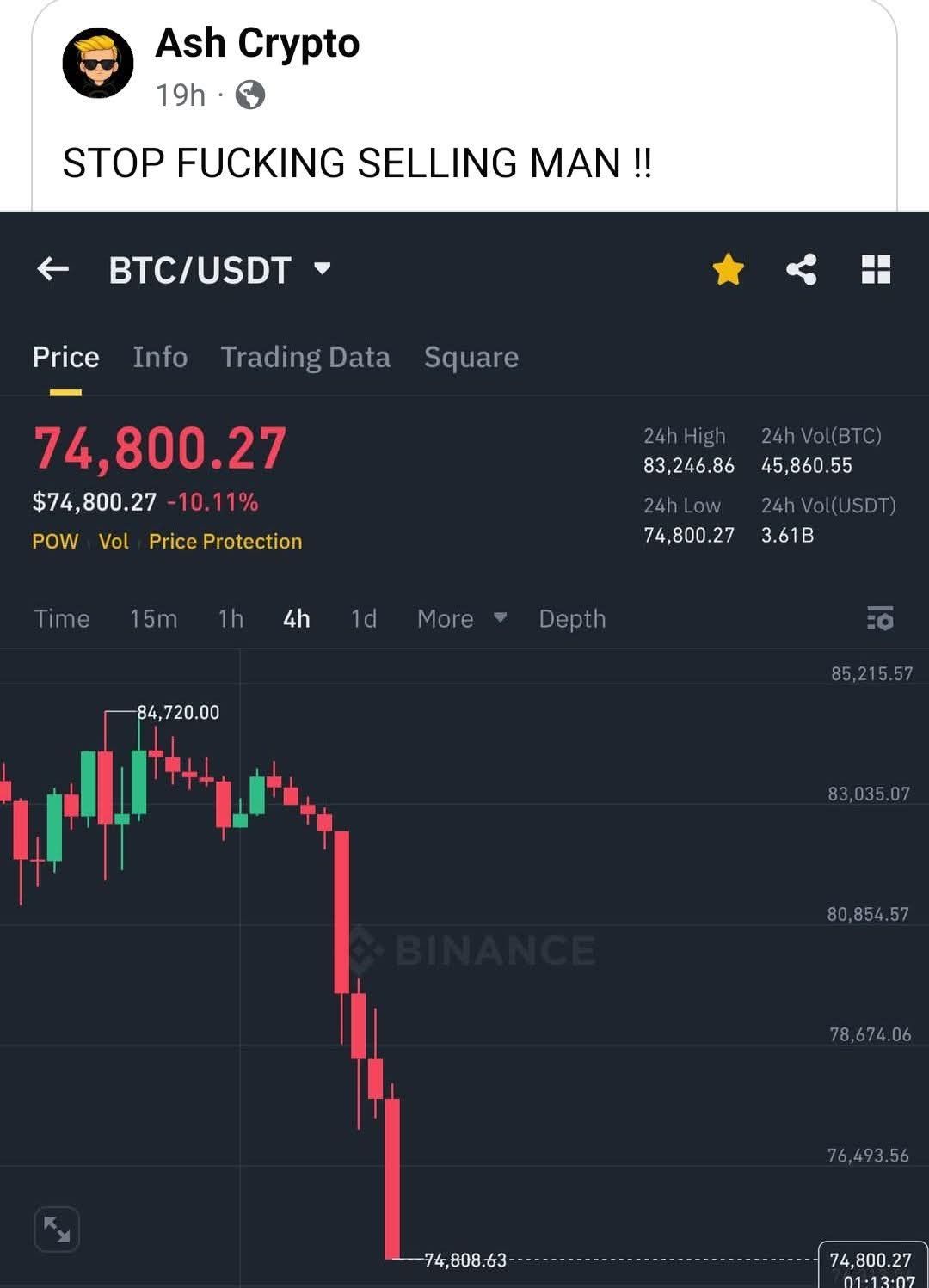
Task: Open the attached BTC/USDT chart image
Action: [x=464, y=860]
